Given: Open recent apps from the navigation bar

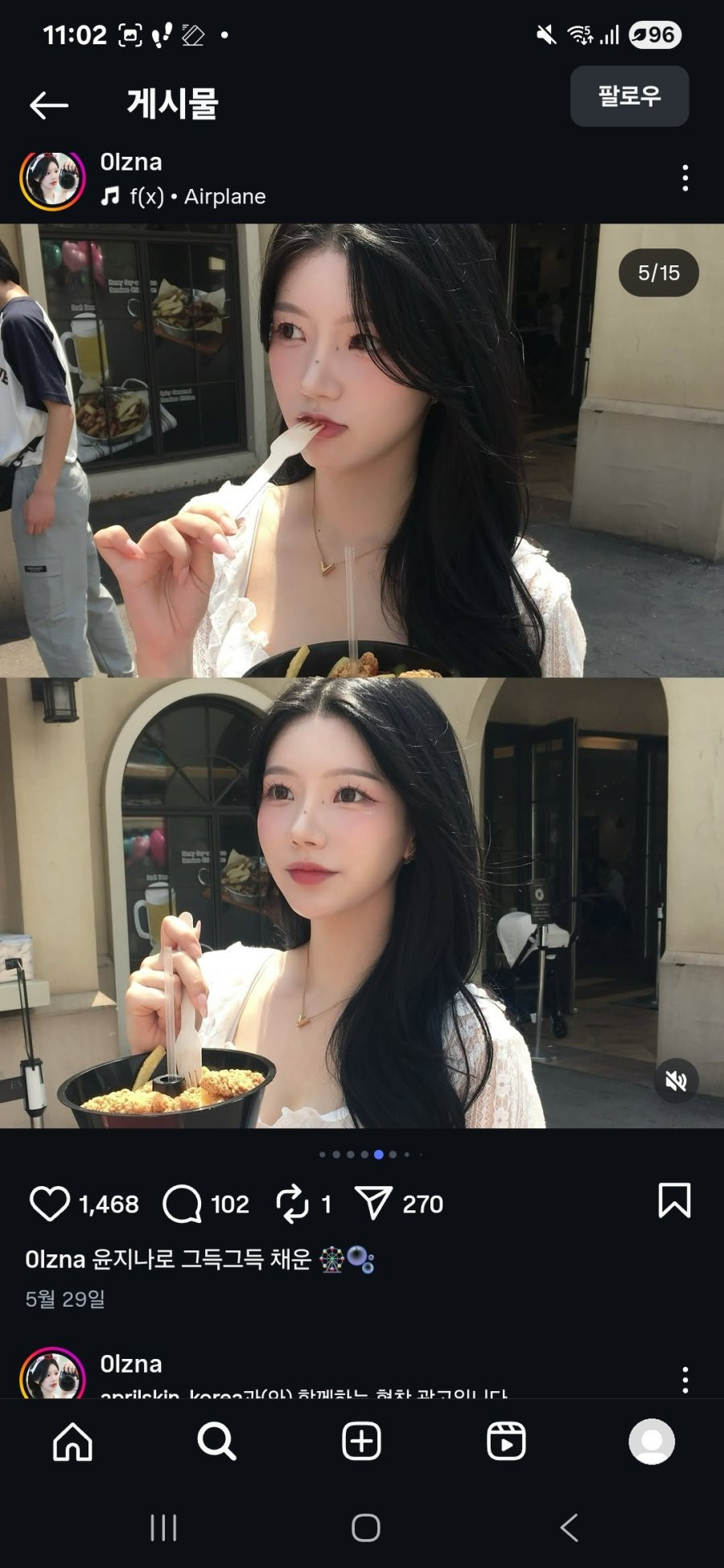Looking at the screenshot, I should click(x=163, y=1528).
